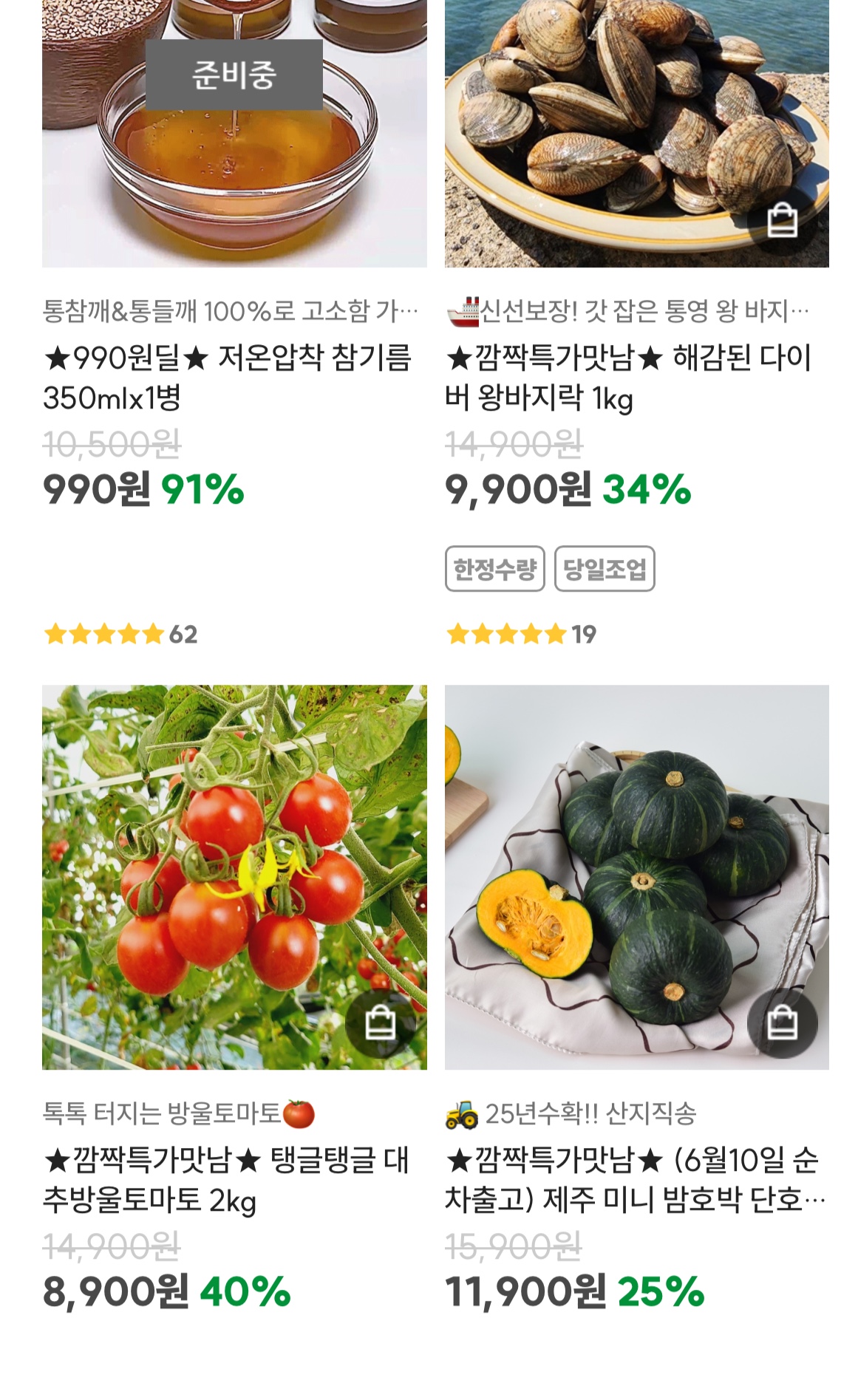
Task: Add 제주 미니 밤호박 to cart
Action: 782,1023
